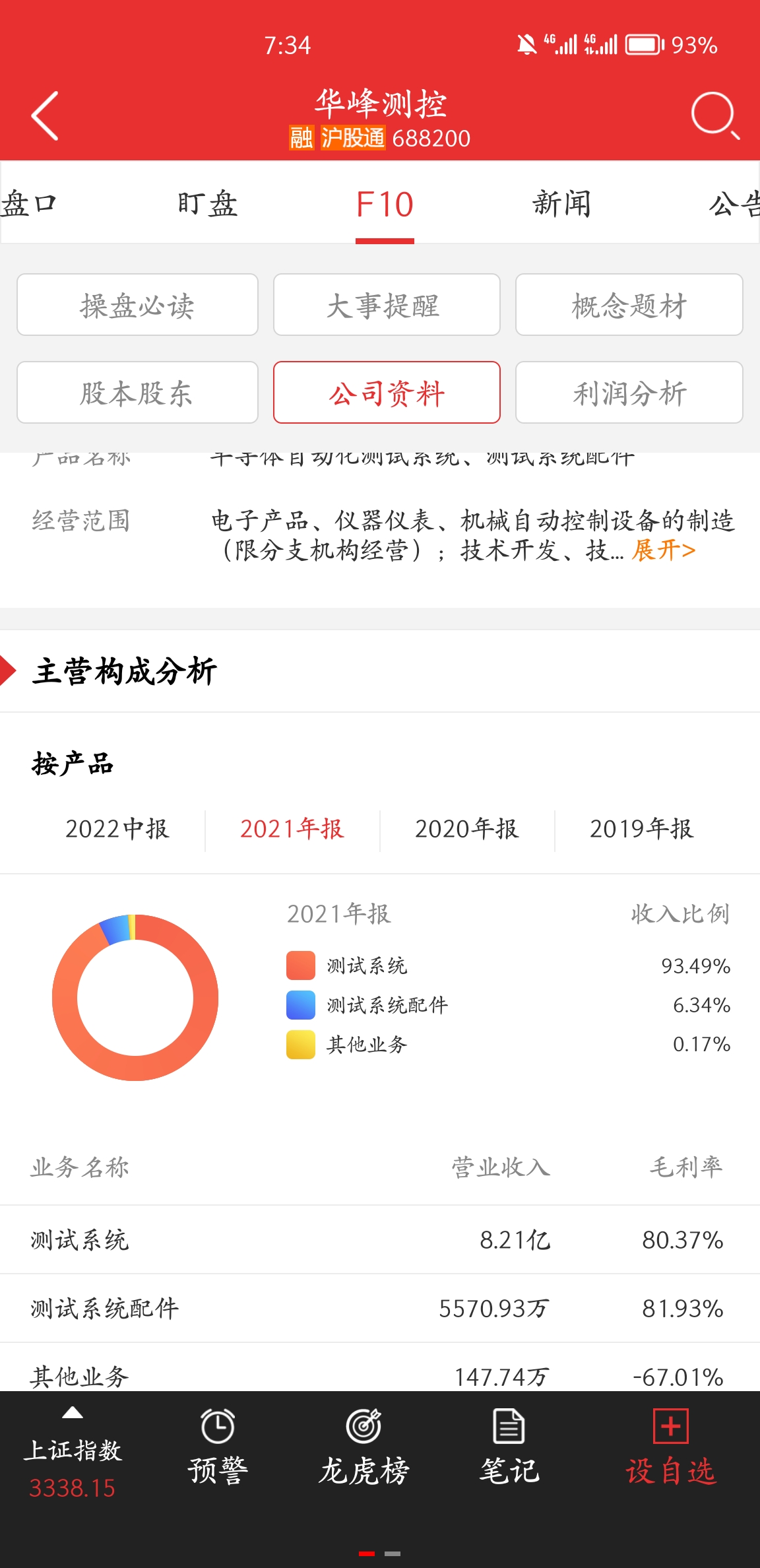Switch to the 2020年报 period

[467, 829]
